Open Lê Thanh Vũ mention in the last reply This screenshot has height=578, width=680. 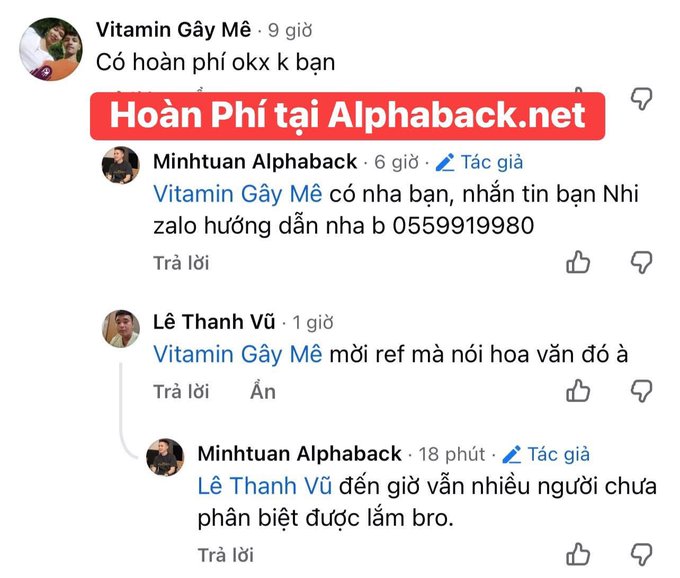coord(264,487)
